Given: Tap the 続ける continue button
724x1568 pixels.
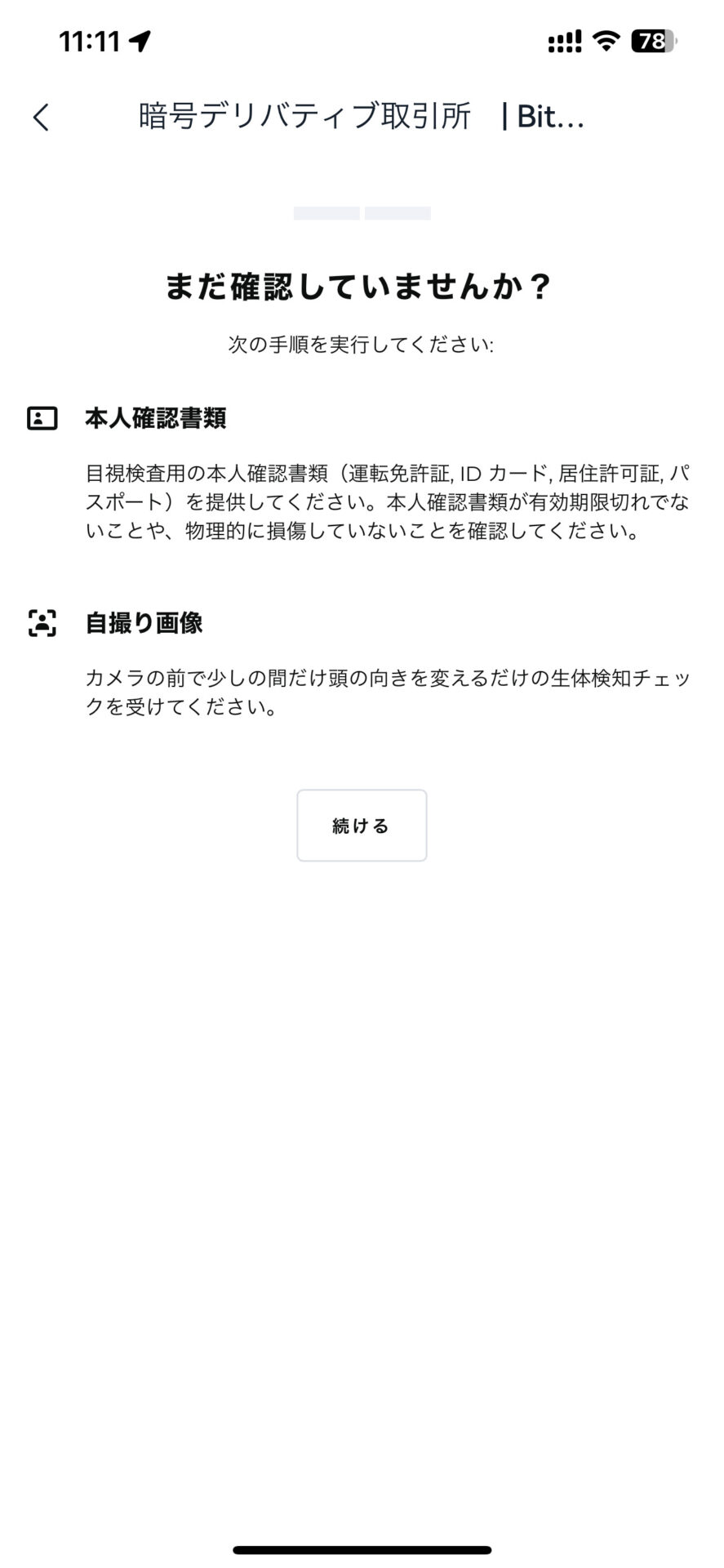Looking at the screenshot, I should (x=362, y=825).
